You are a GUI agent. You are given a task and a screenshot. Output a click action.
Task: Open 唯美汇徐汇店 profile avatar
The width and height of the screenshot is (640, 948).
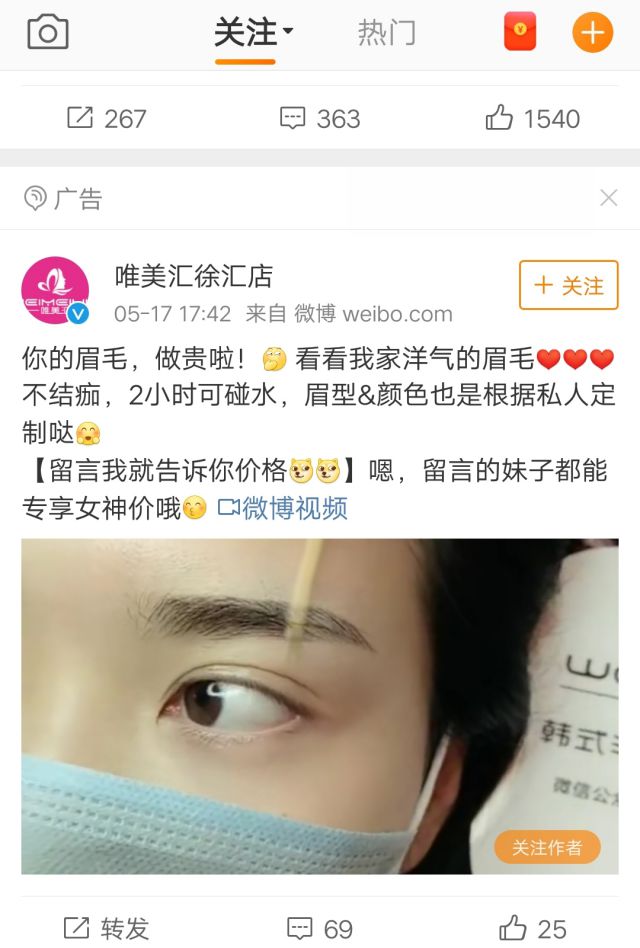click(56, 292)
